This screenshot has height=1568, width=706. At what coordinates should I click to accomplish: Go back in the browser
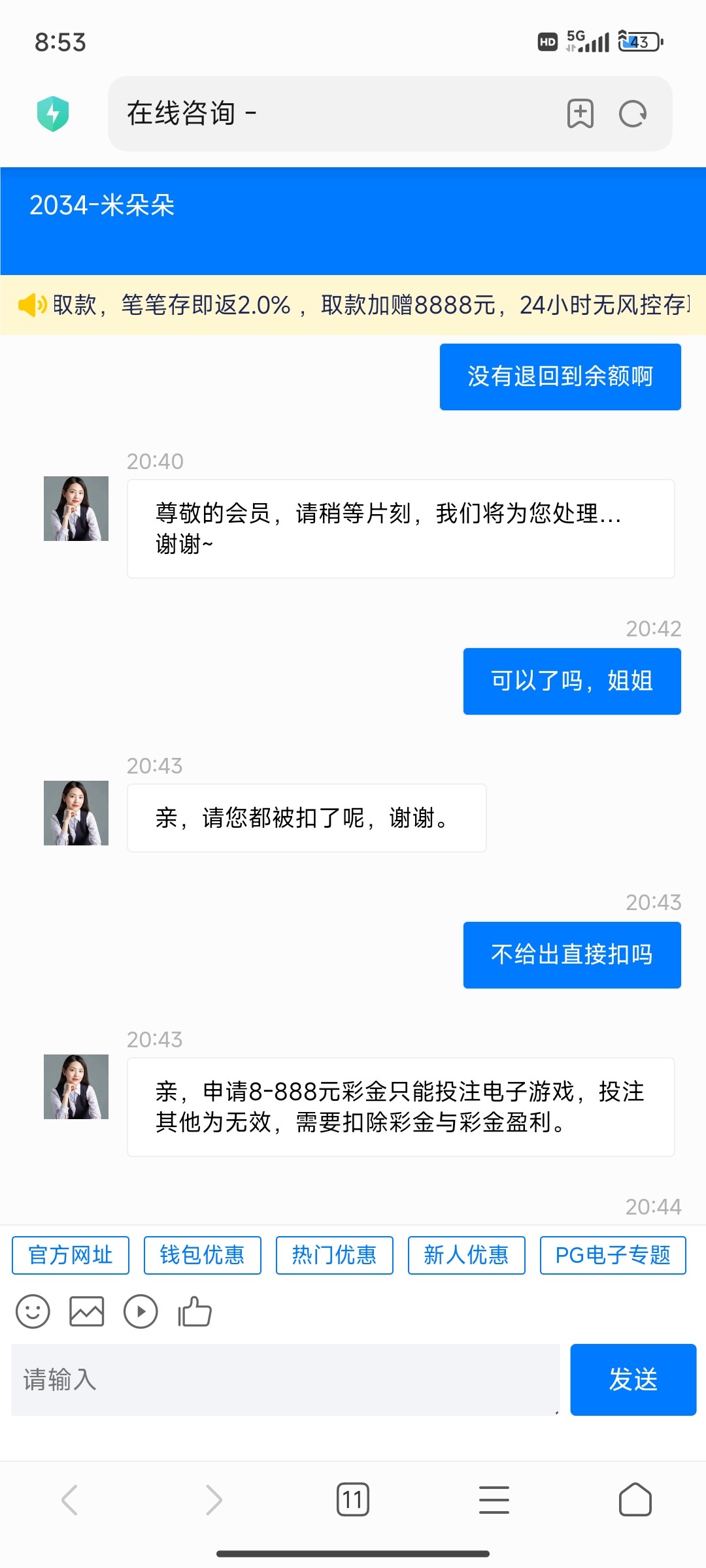tap(70, 1499)
